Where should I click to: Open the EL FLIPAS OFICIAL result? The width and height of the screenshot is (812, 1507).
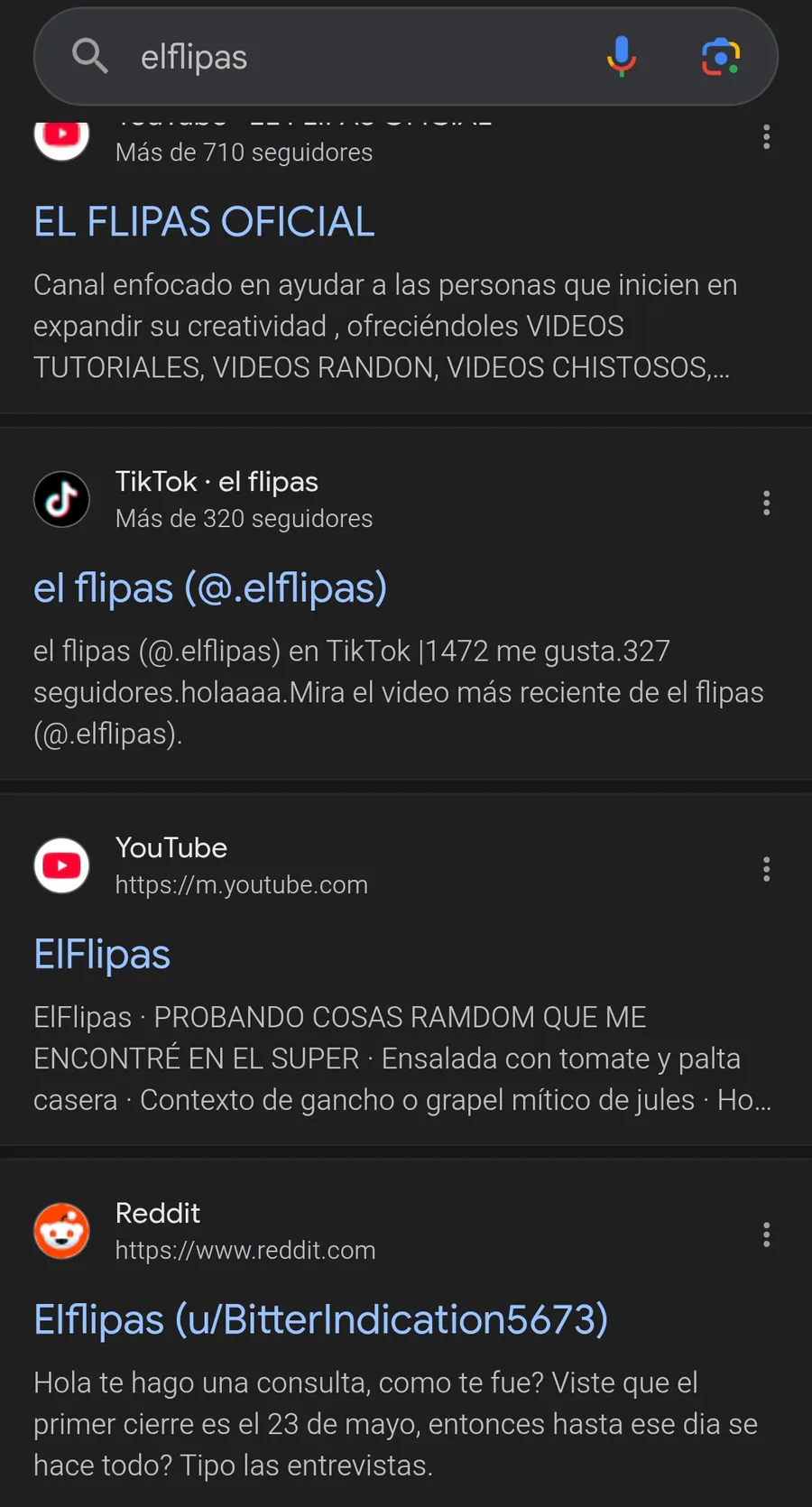(204, 222)
